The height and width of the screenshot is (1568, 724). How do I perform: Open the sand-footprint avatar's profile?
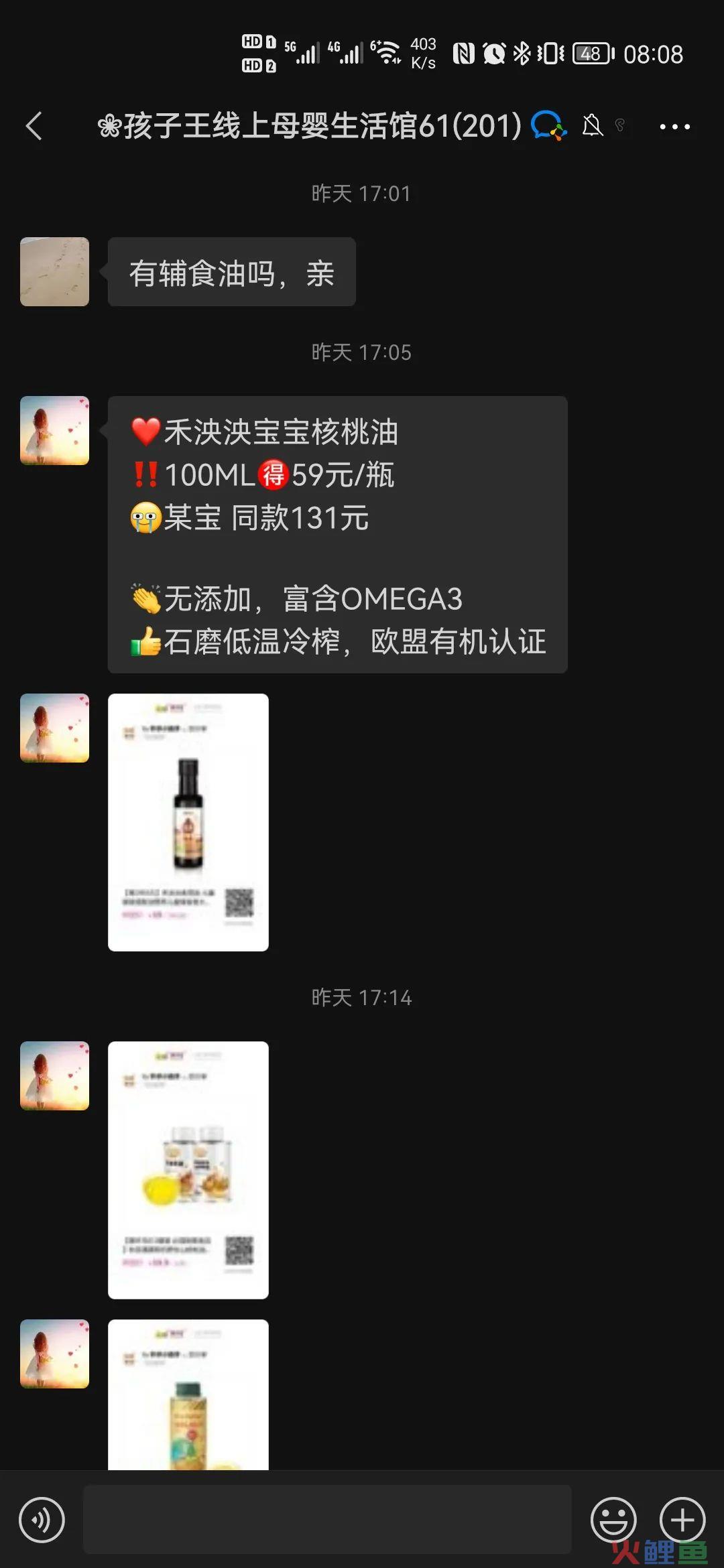pyautogui.click(x=54, y=272)
